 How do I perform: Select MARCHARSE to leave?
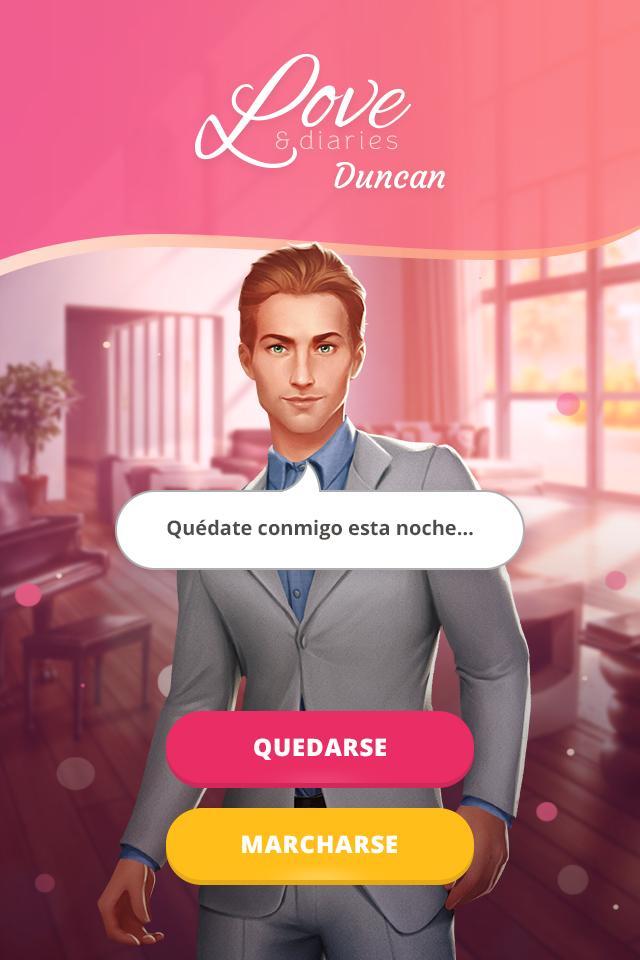320,844
